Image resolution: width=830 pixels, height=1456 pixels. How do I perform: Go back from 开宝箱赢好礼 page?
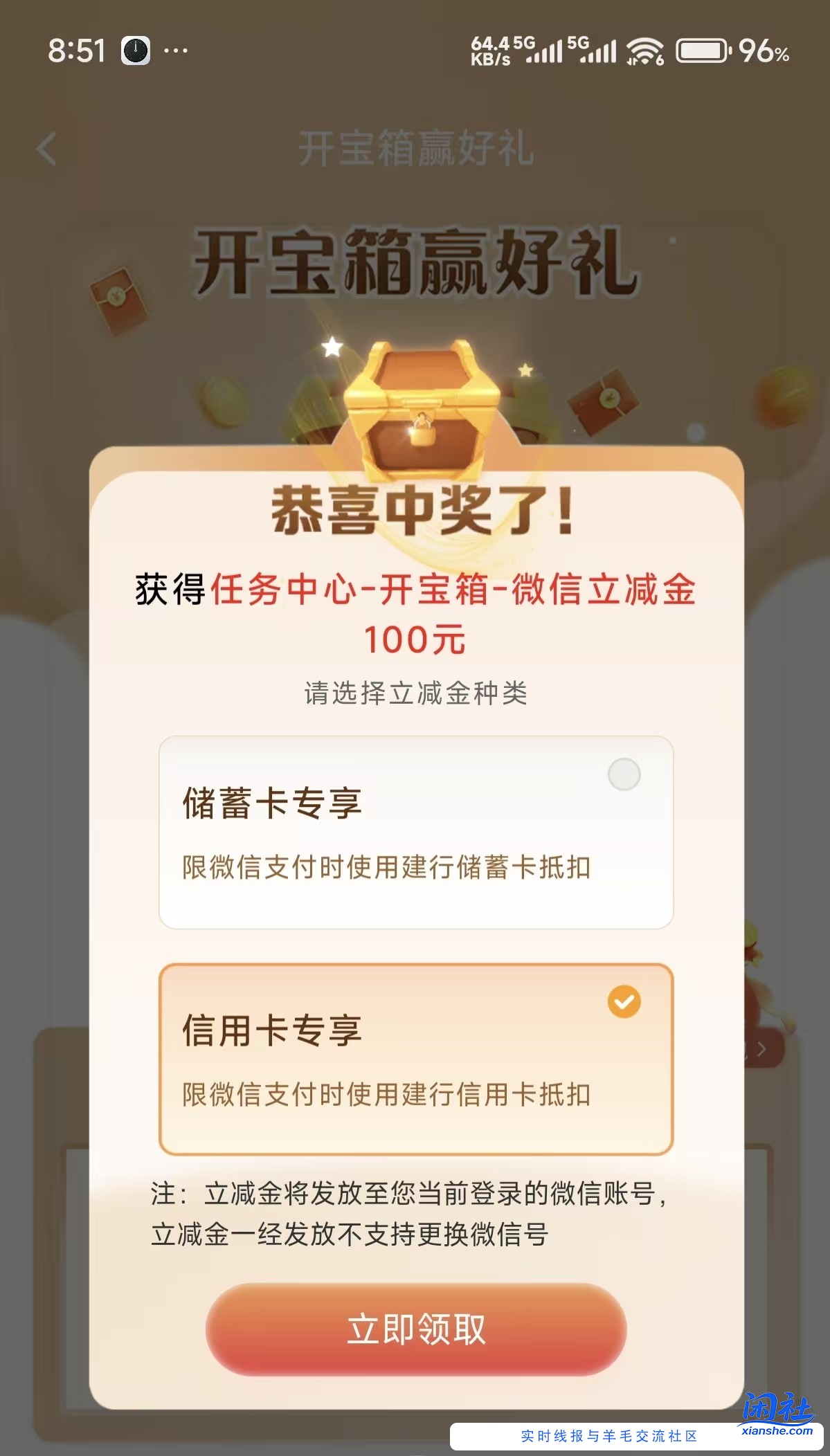[47, 149]
